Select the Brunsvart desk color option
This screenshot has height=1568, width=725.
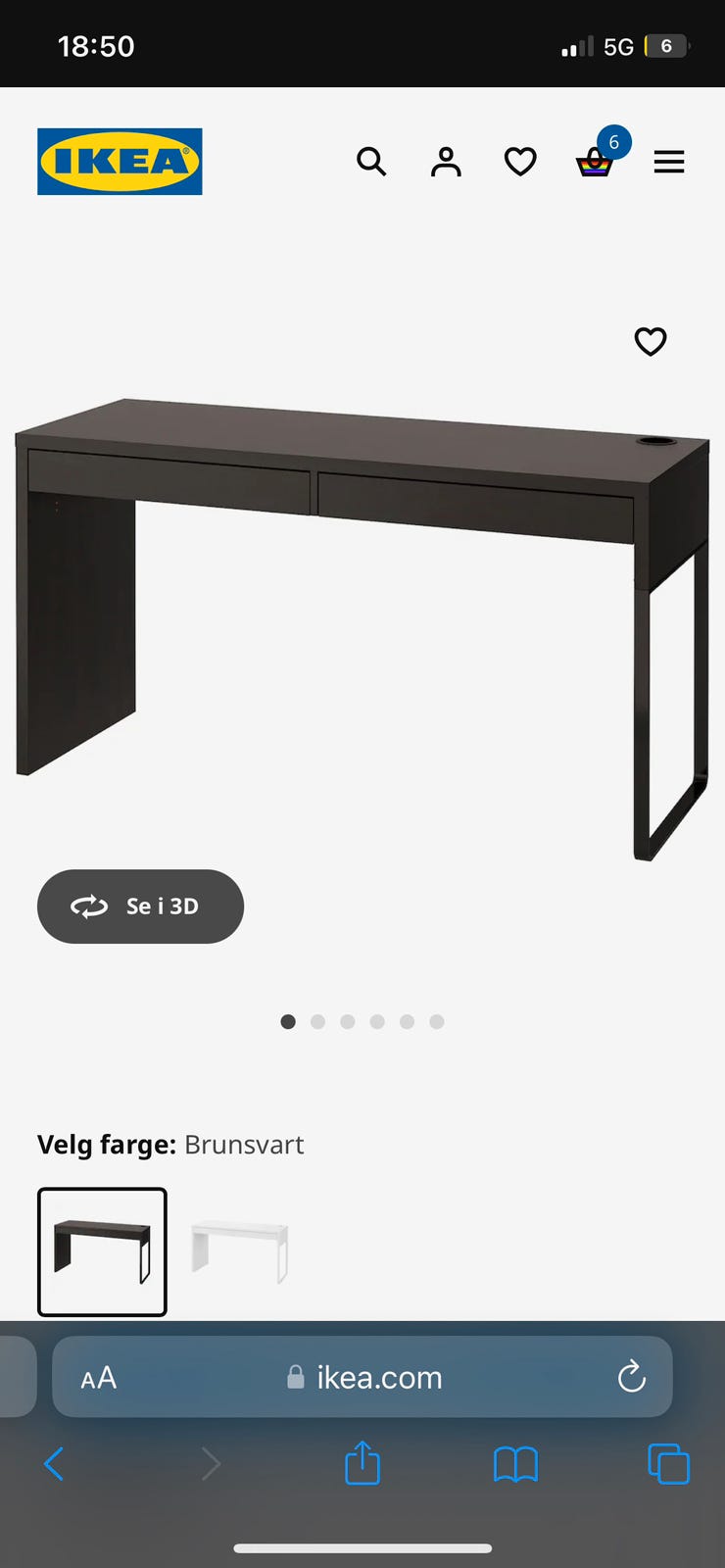(x=102, y=1251)
